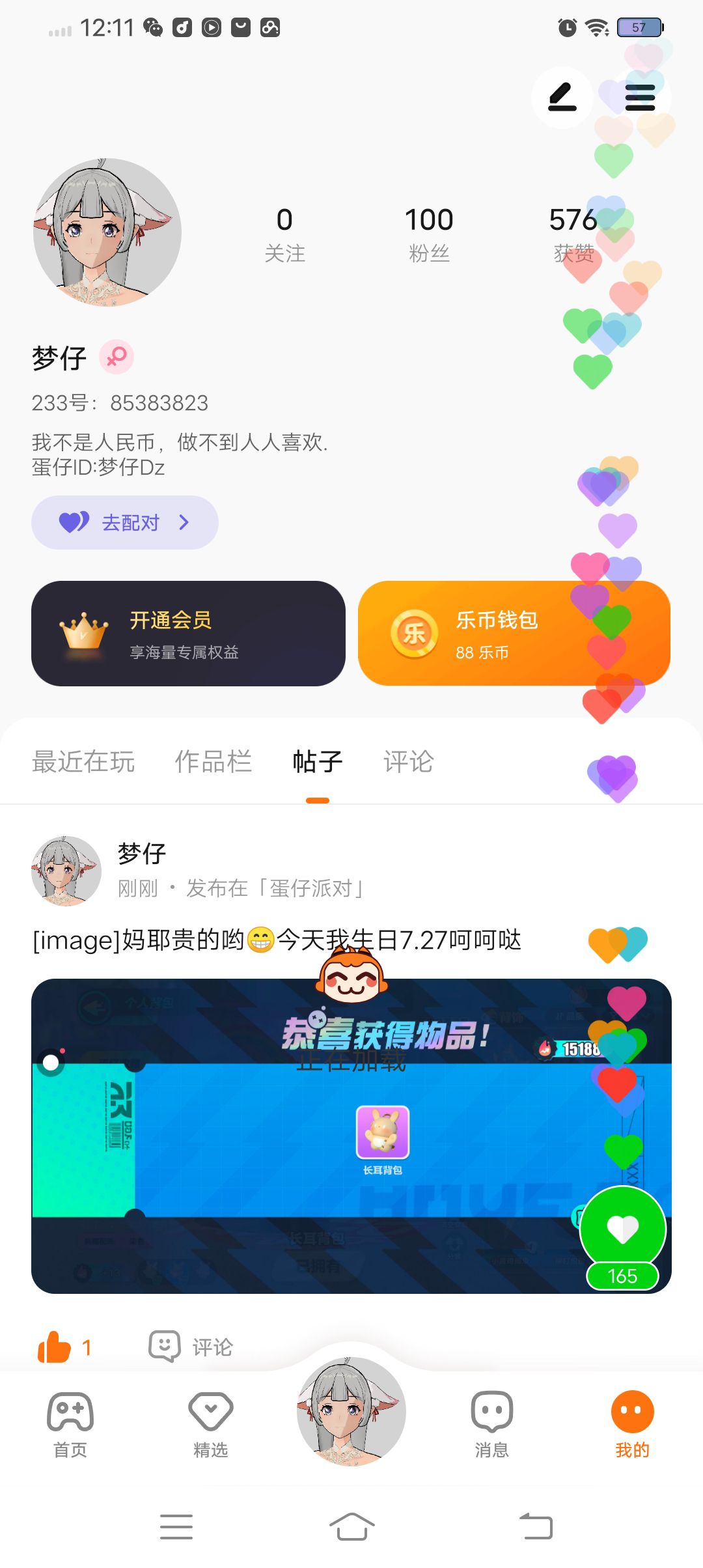Switch to the 评论 tab
703x1568 pixels.
pyautogui.click(x=409, y=761)
